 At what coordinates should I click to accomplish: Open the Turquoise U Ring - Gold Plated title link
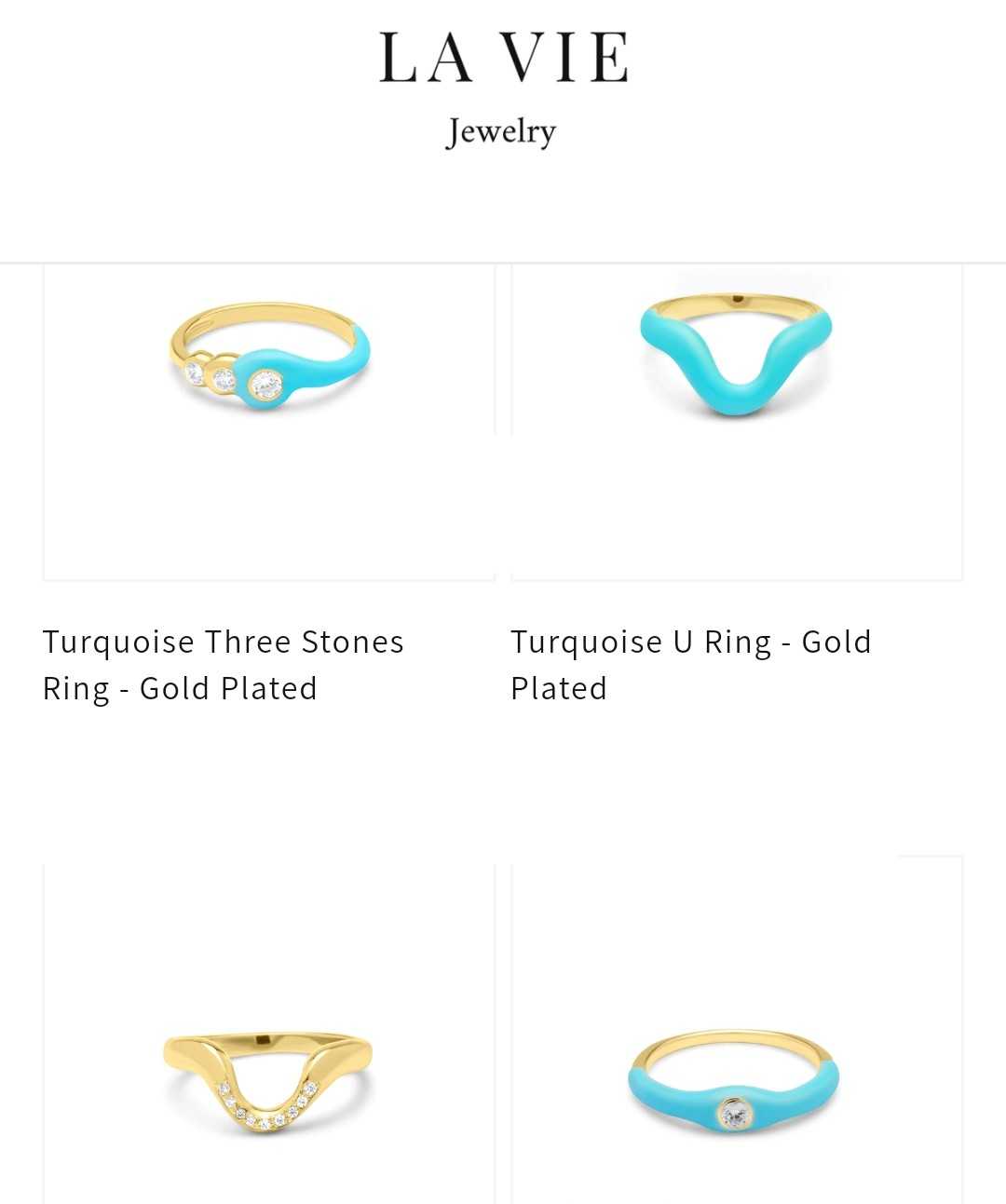tap(690, 665)
